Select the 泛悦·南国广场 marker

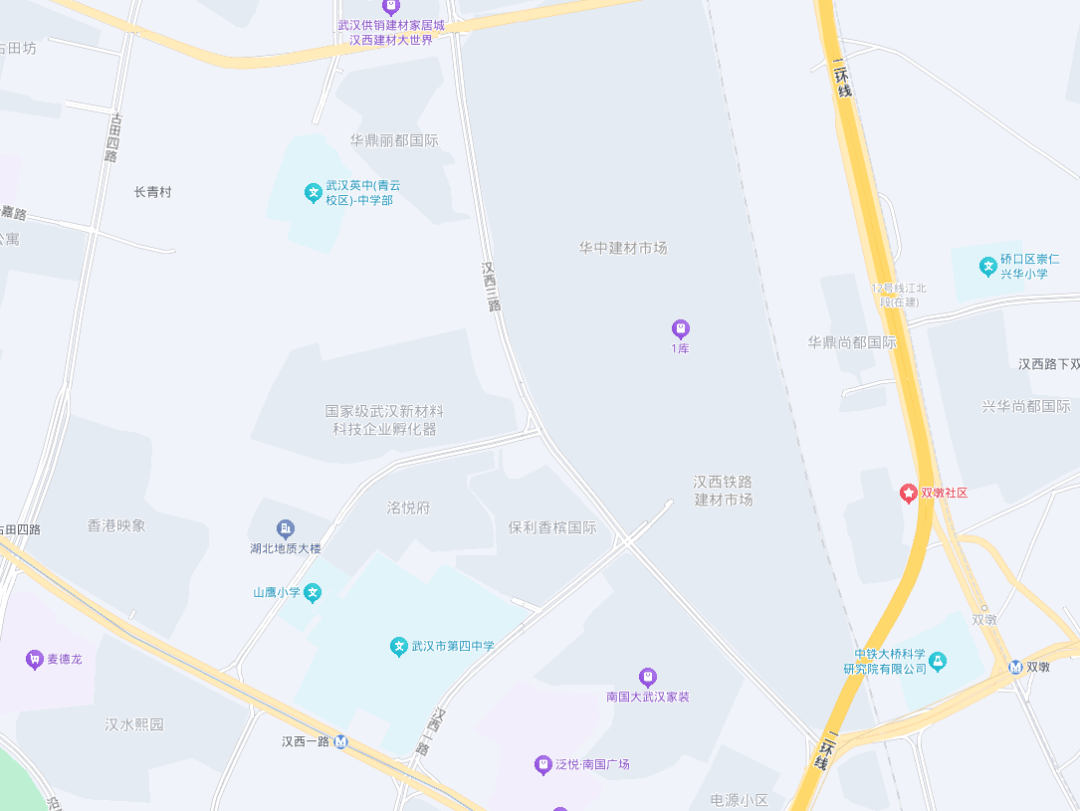[543, 765]
